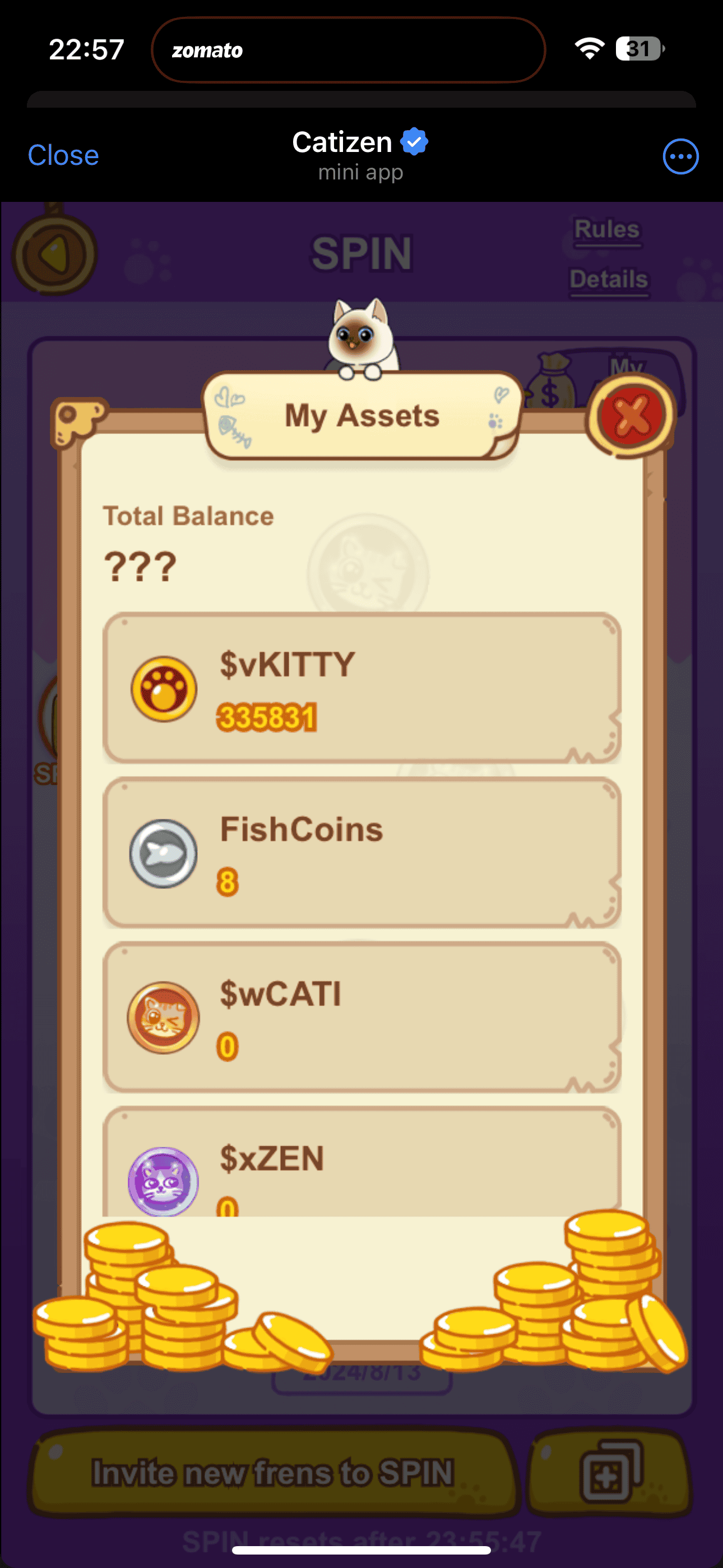This screenshot has width=723, height=1568.
Task: Open the mini app overflow menu
Action: [680, 156]
